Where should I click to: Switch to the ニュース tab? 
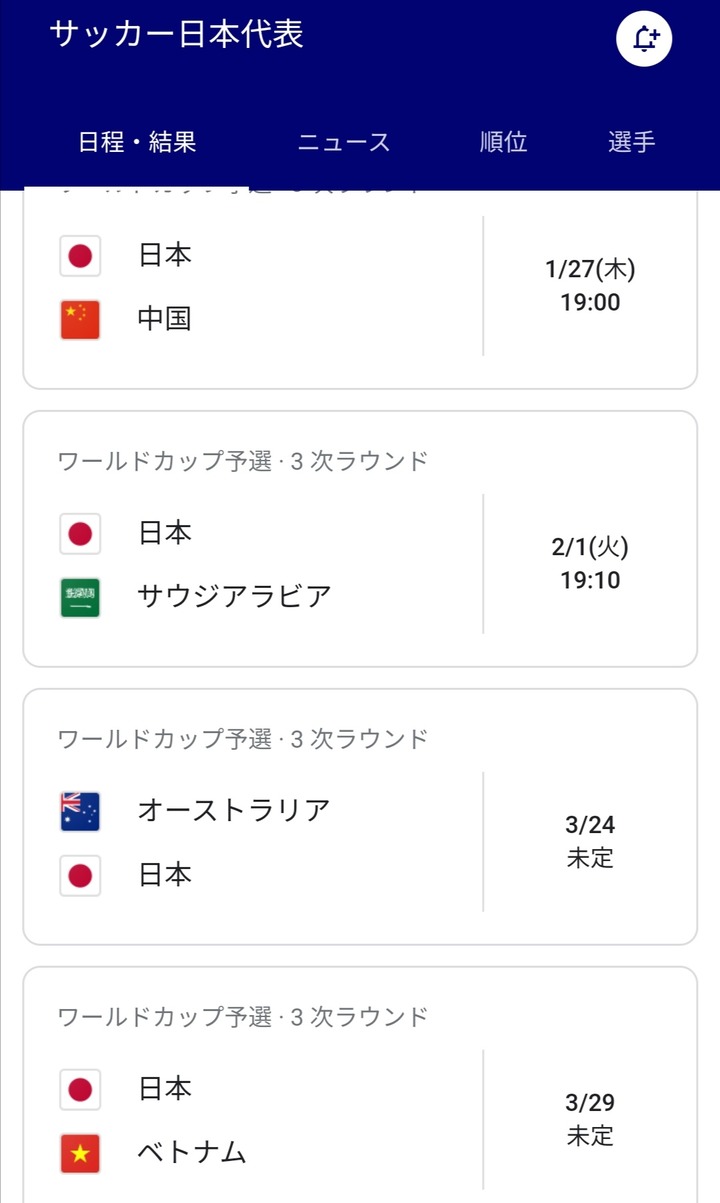[x=343, y=142]
